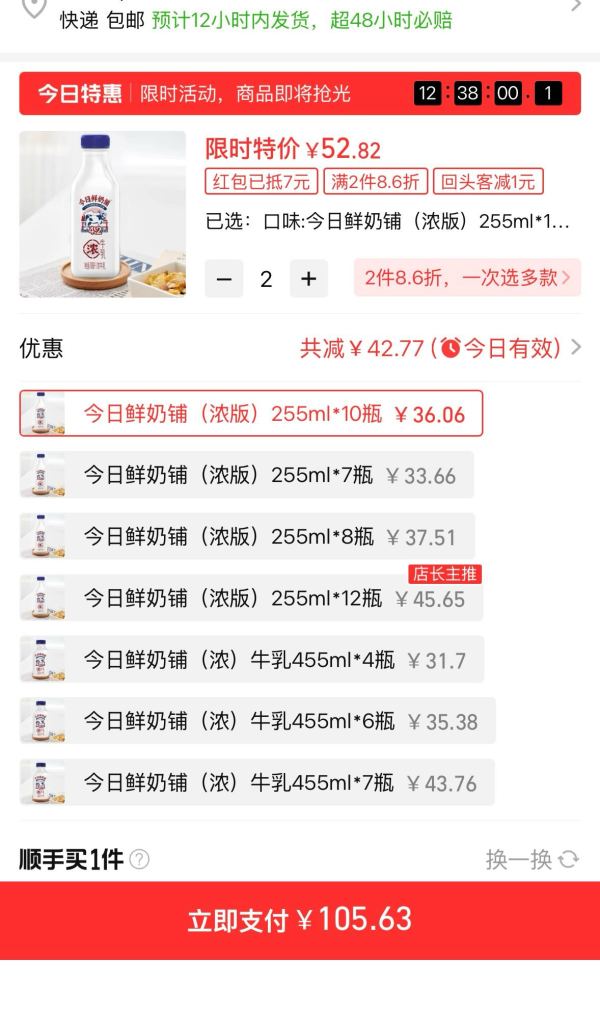600x1012 pixels.
Task: Refresh suggestions with 换一换
Action: pyautogui.click(x=531, y=860)
